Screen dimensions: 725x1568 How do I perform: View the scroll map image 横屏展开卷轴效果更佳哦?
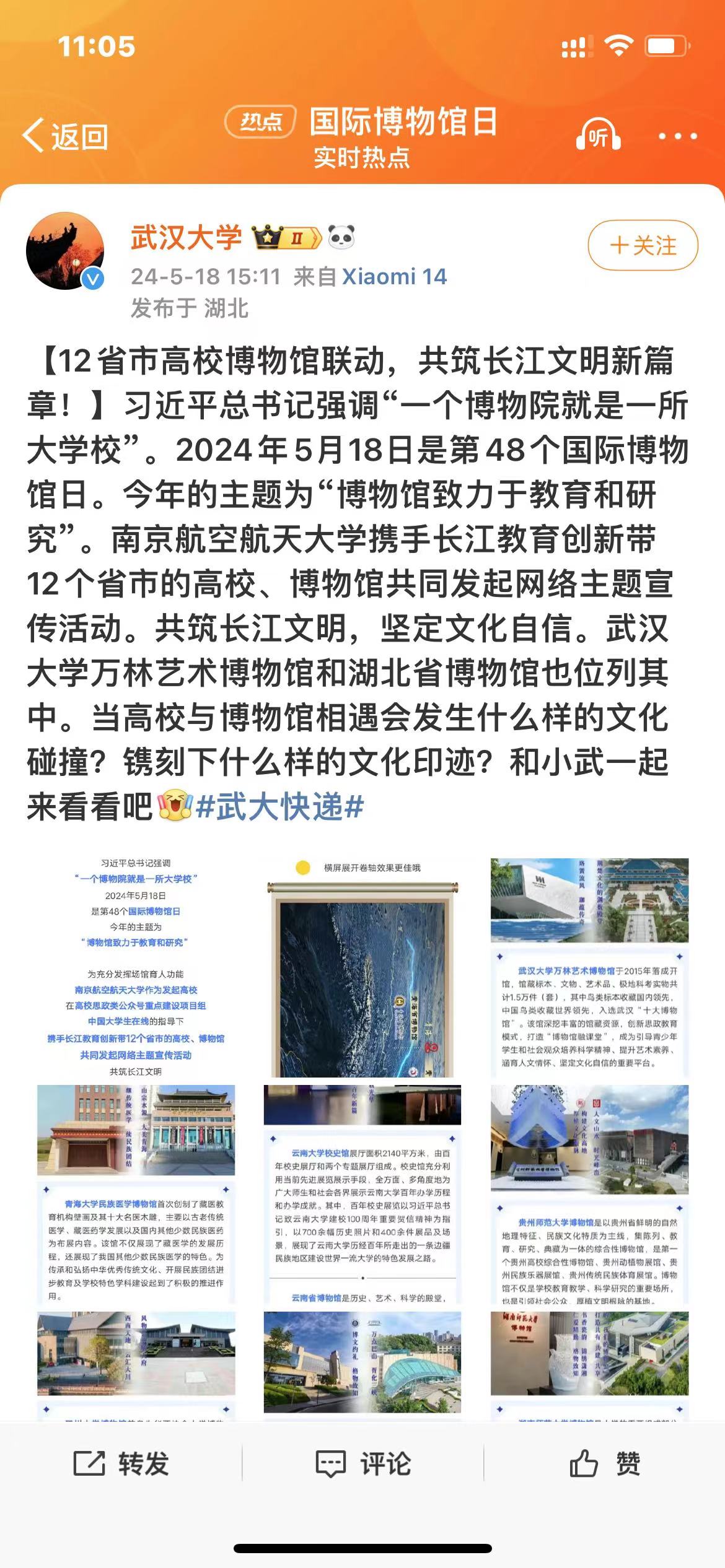pyautogui.click(x=362, y=967)
